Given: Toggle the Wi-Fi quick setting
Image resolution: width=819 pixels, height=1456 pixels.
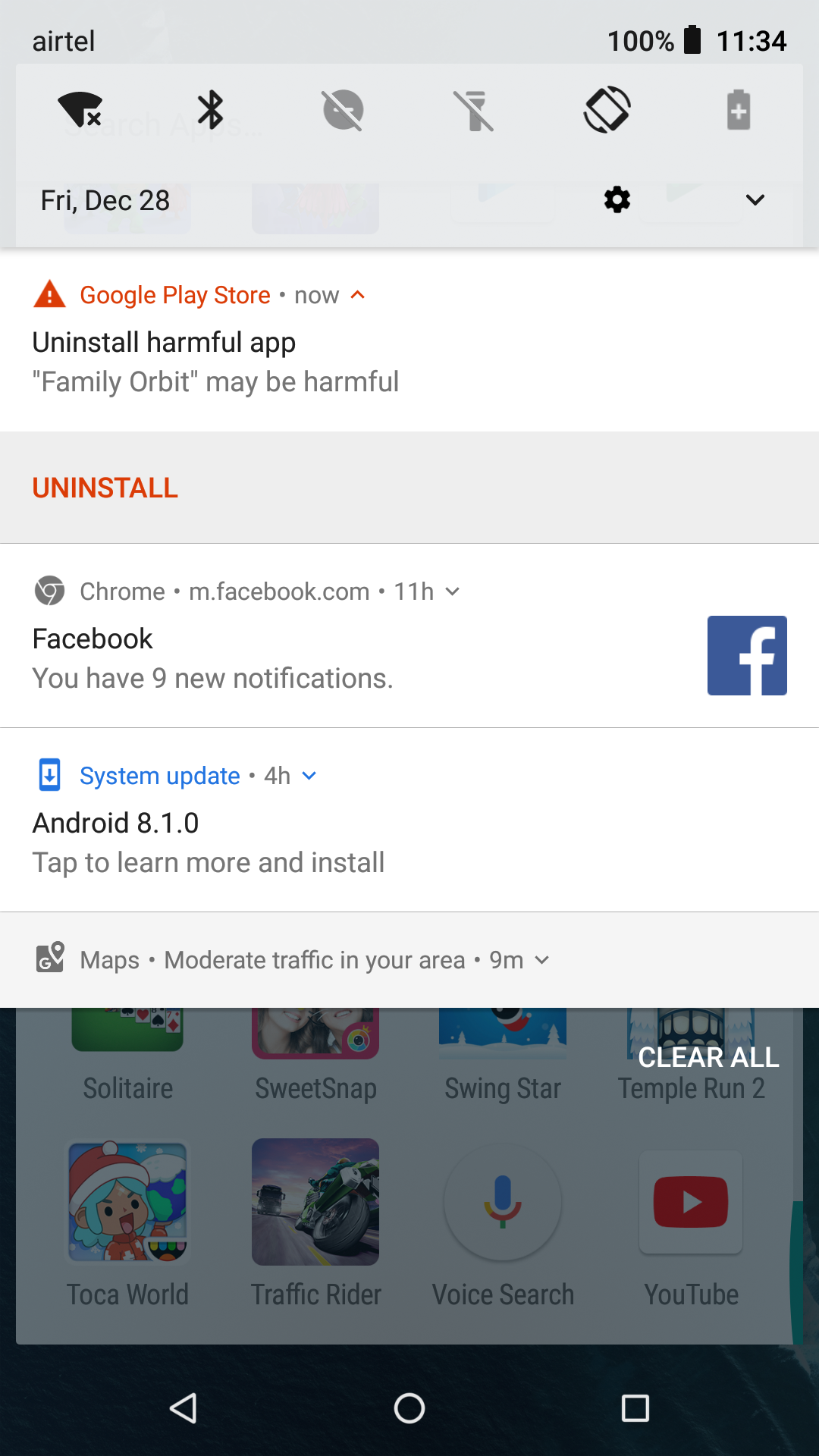Looking at the screenshot, I should pyautogui.click(x=80, y=110).
